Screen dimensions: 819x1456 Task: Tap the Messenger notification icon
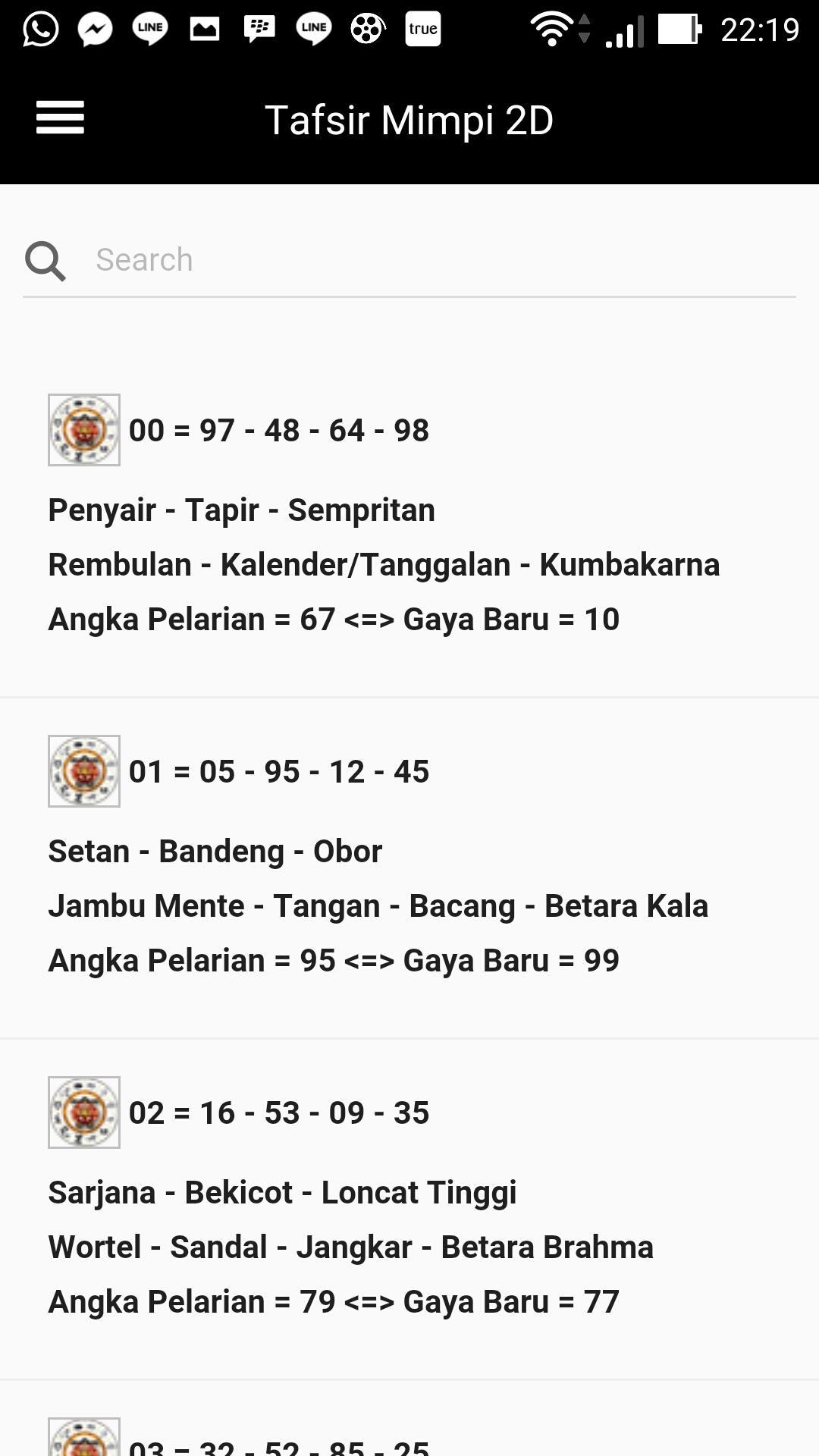[95, 29]
